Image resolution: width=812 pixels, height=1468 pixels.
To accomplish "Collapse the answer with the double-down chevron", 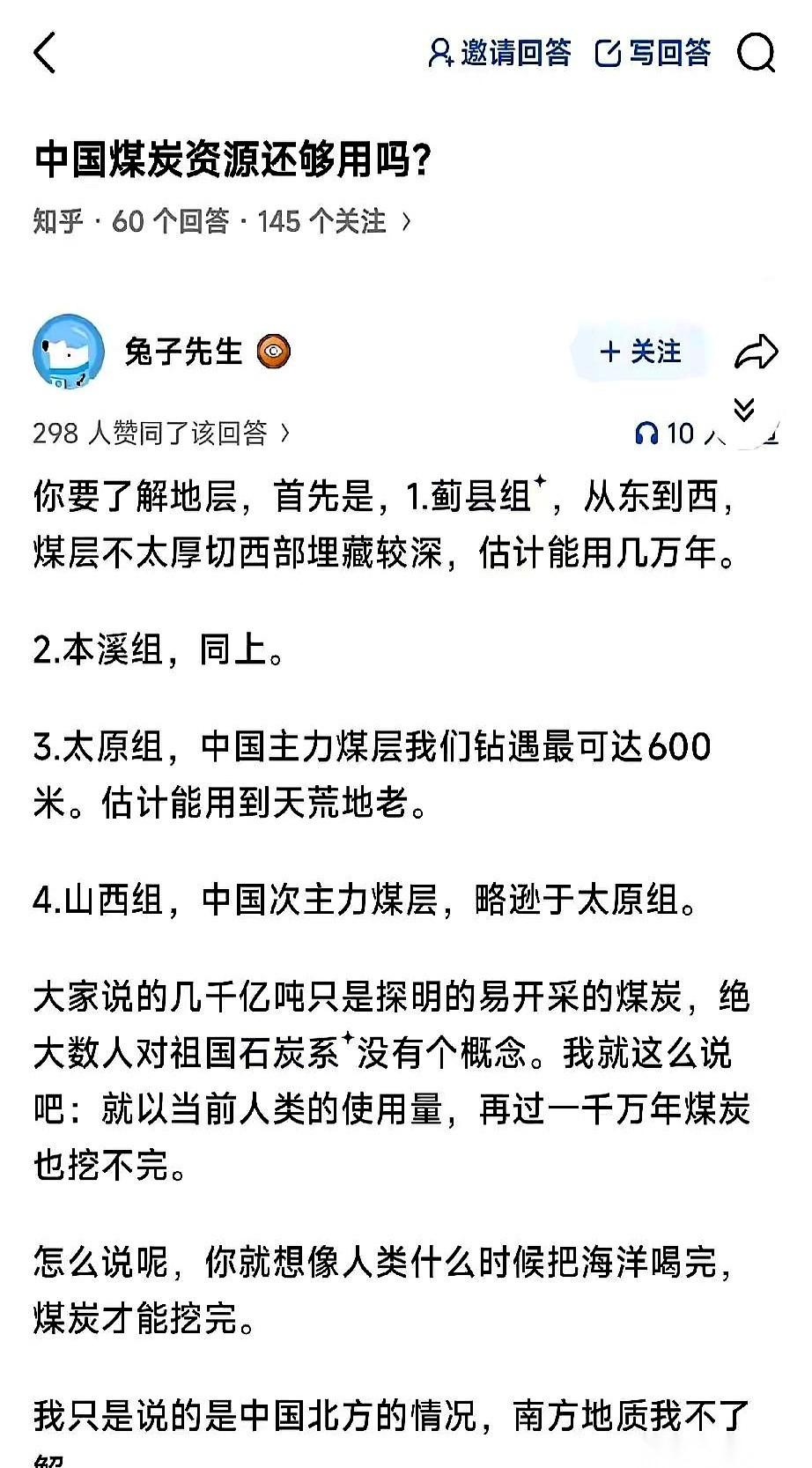I will (744, 407).
